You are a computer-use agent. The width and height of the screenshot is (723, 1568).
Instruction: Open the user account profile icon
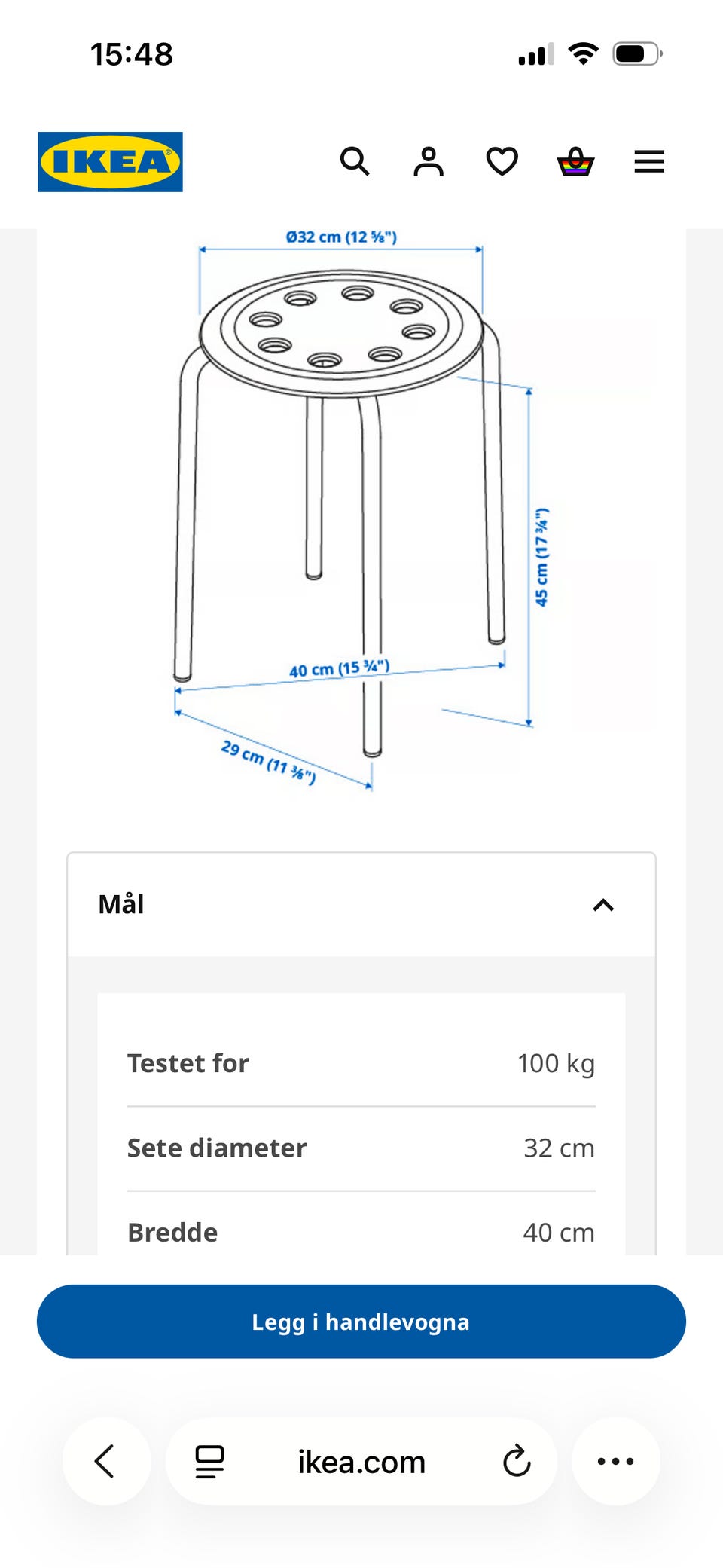coord(429,161)
